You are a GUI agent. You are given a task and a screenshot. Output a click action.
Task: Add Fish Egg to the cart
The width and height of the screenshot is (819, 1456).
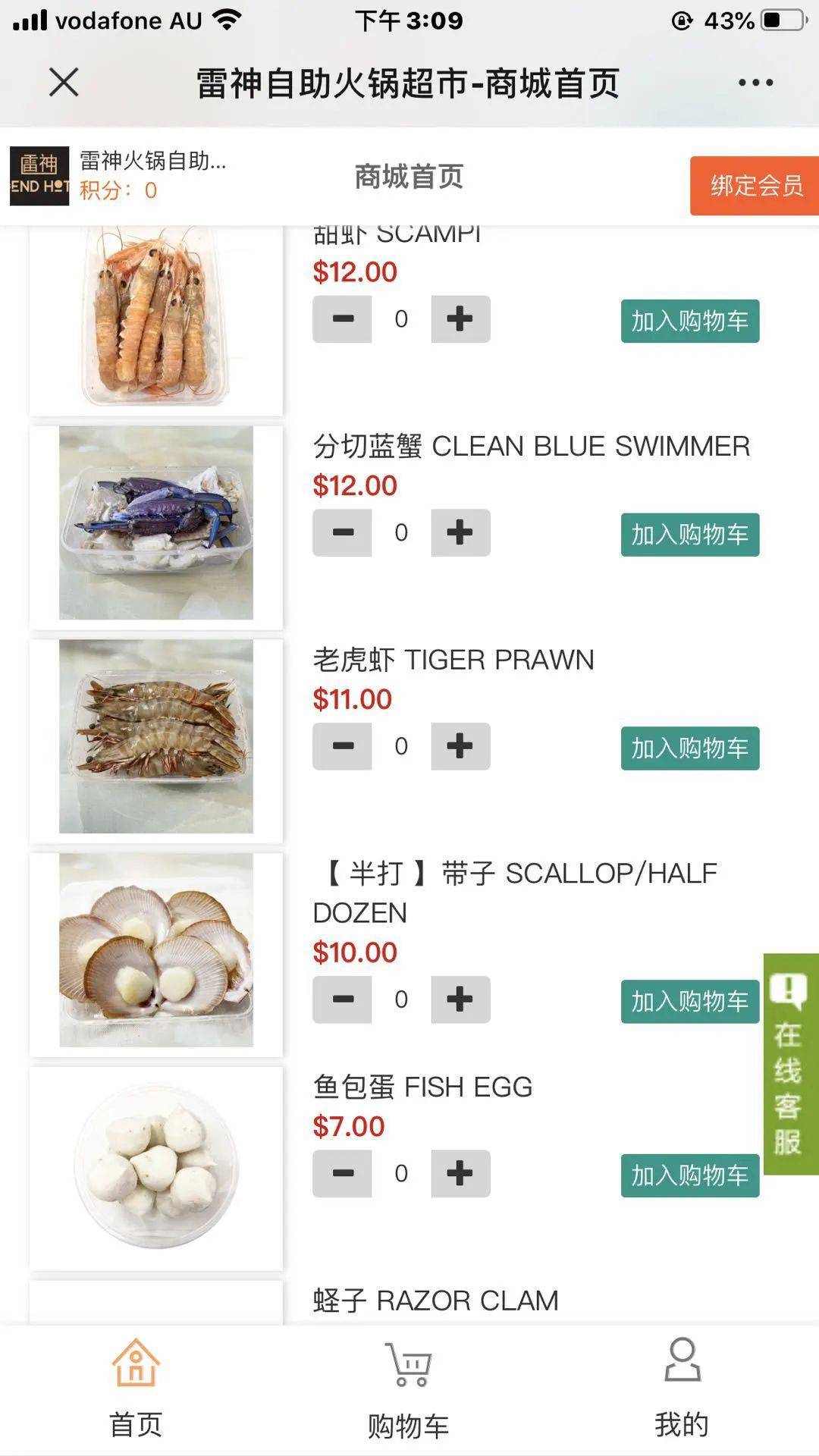pos(689,1176)
